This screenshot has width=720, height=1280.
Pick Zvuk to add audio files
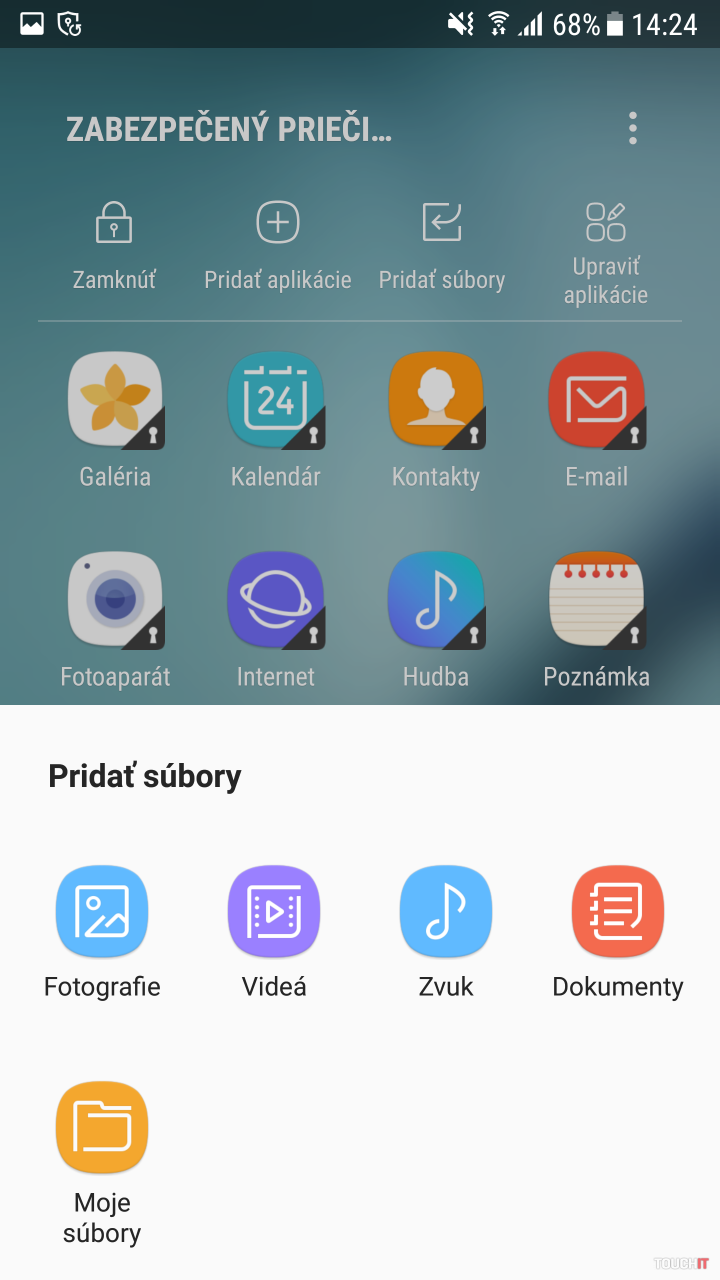[x=446, y=912]
